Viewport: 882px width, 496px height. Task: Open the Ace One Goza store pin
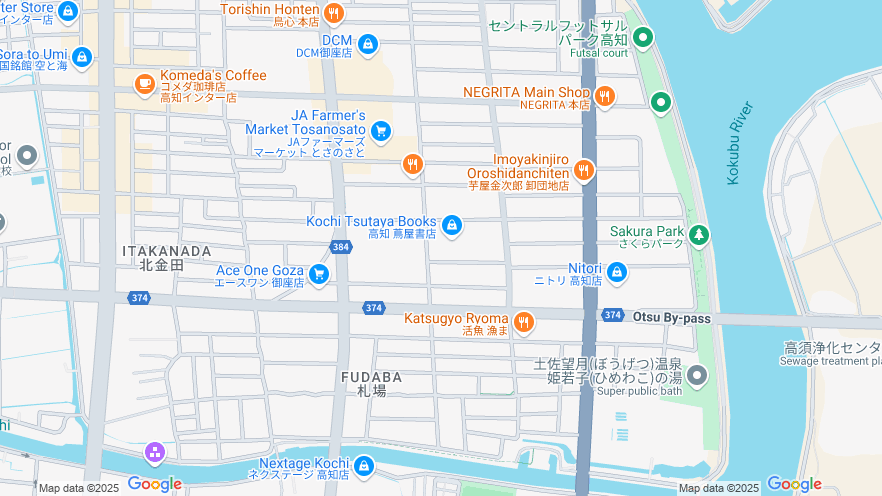(319, 274)
